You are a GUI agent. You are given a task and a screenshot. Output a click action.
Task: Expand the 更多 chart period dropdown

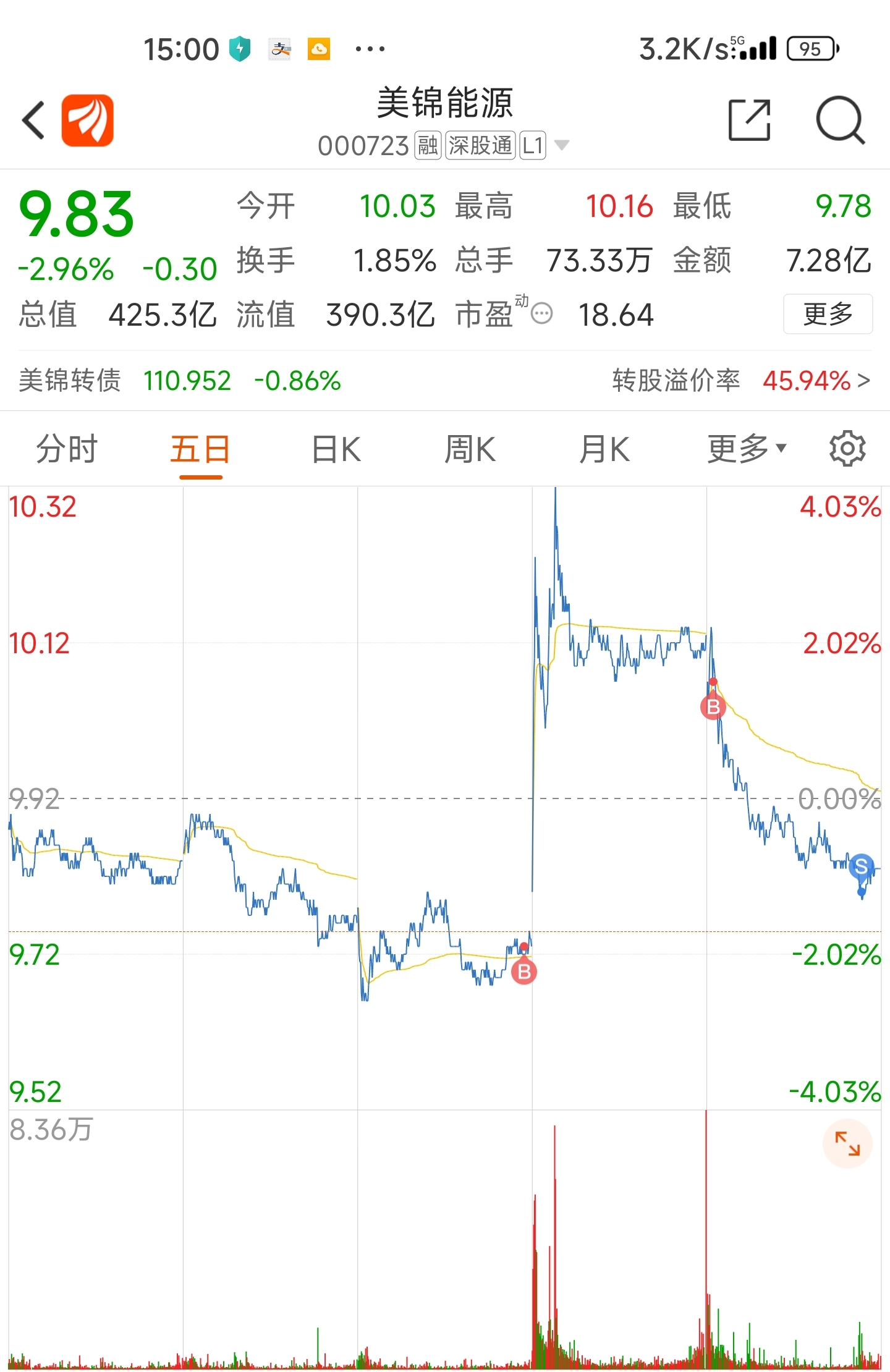click(747, 449)
